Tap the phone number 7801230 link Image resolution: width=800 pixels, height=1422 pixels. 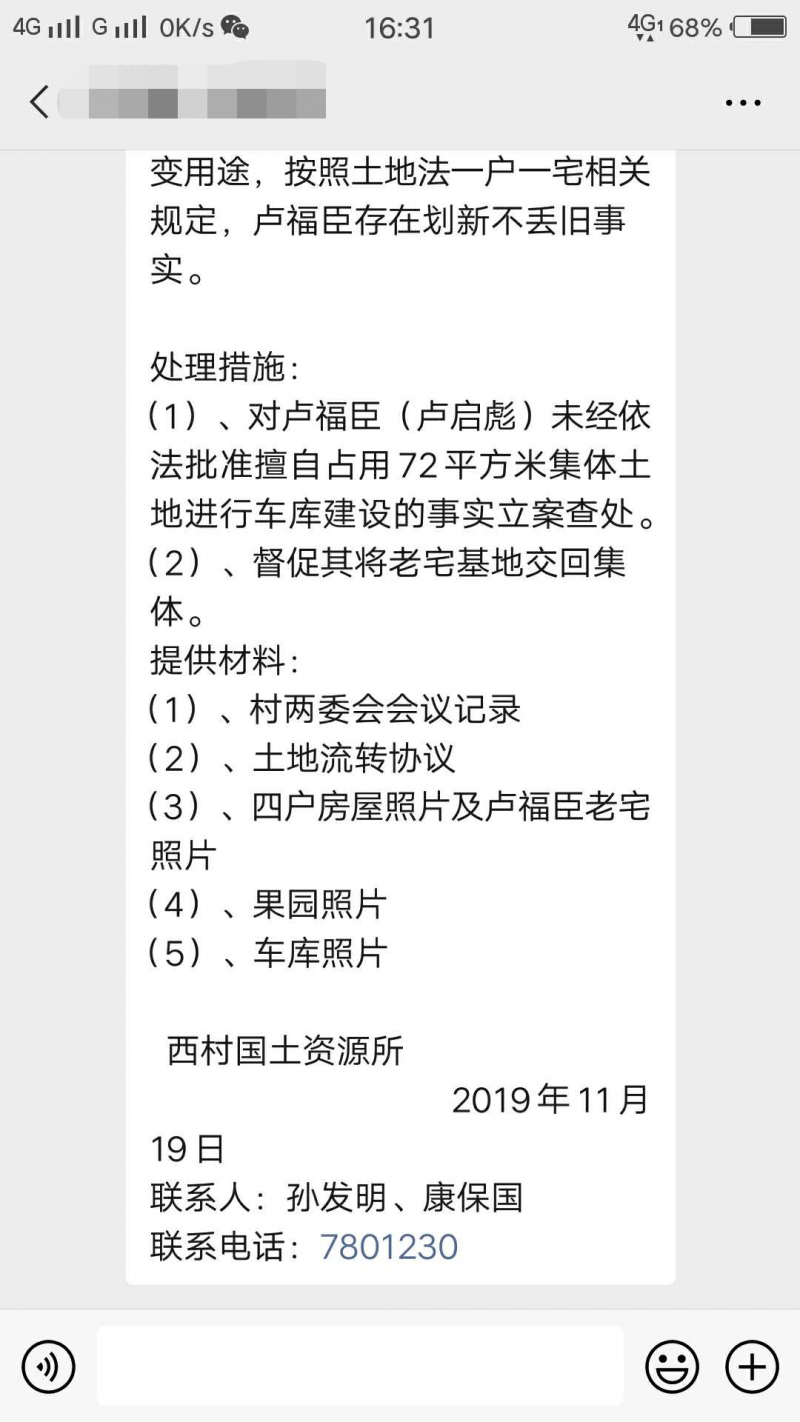(389, 1247)
